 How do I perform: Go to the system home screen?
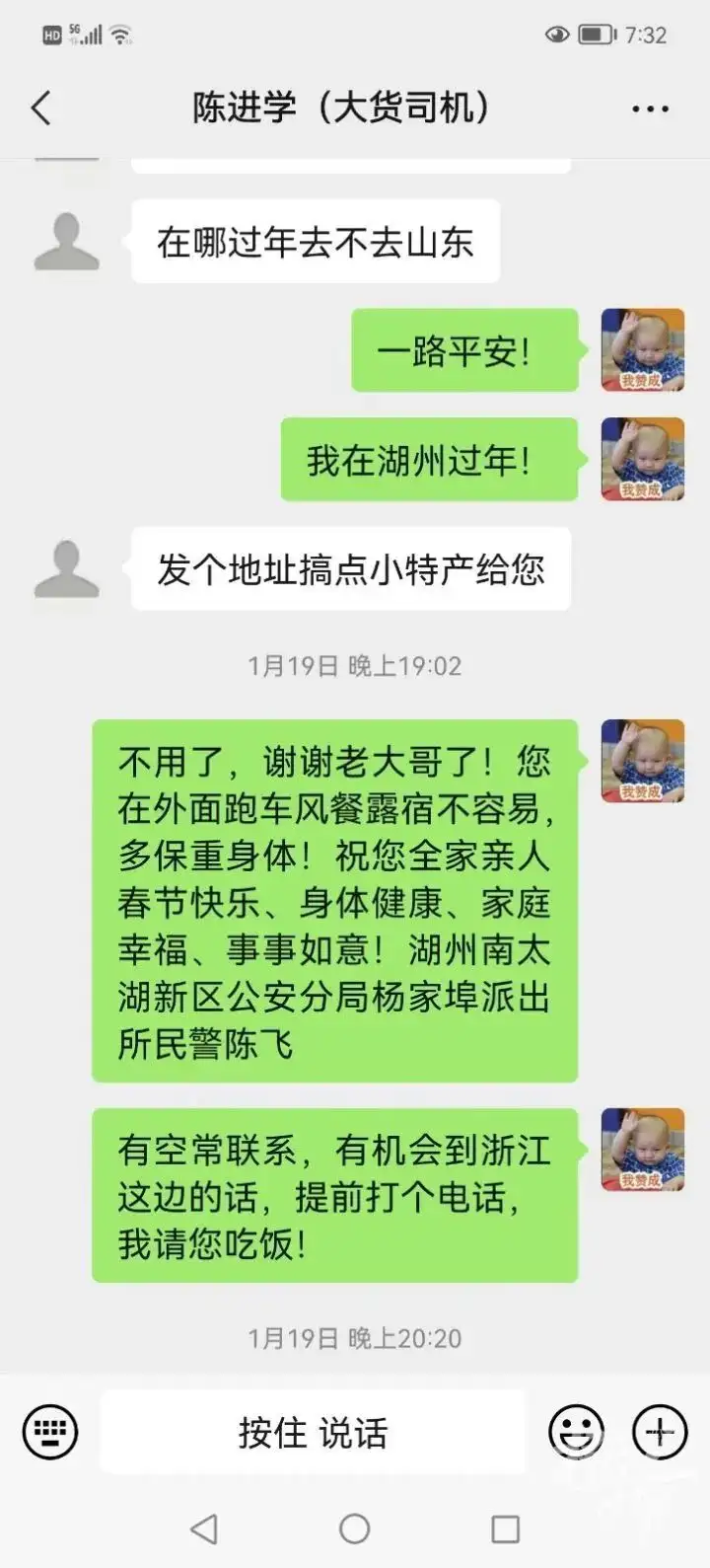tap(354, 1529)
